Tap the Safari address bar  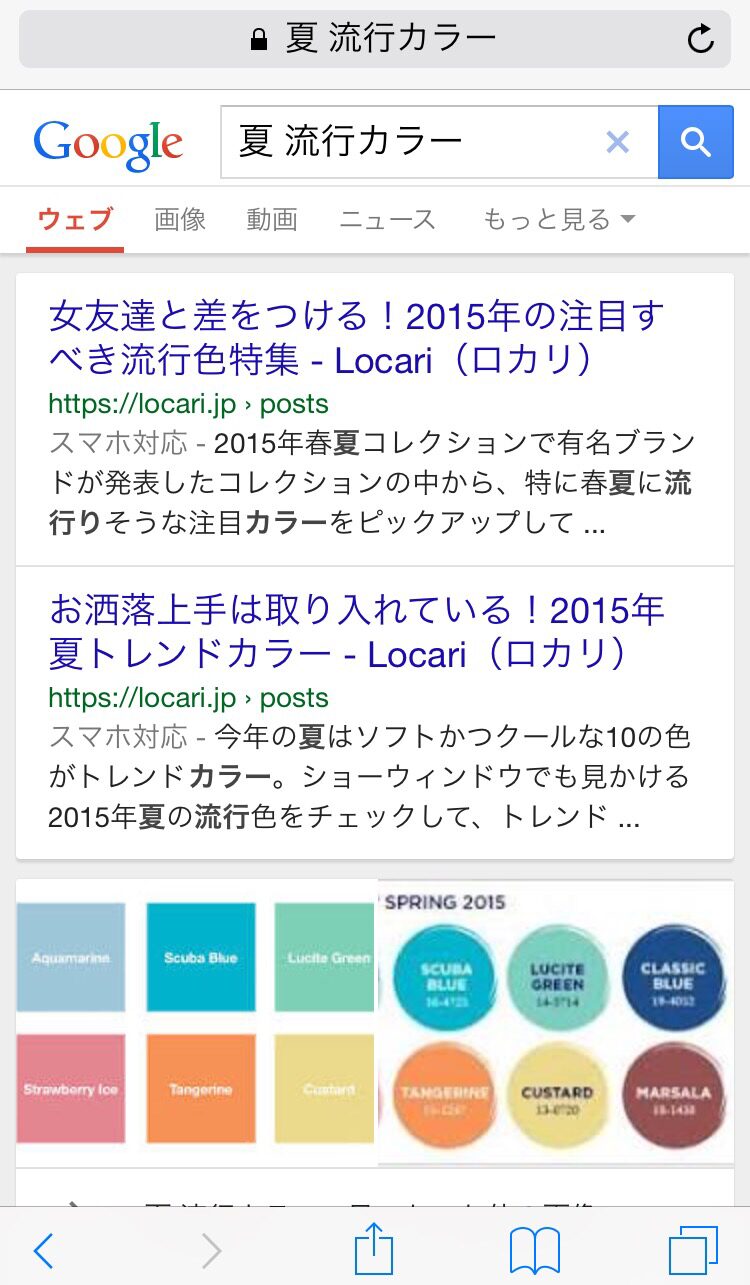375,40
